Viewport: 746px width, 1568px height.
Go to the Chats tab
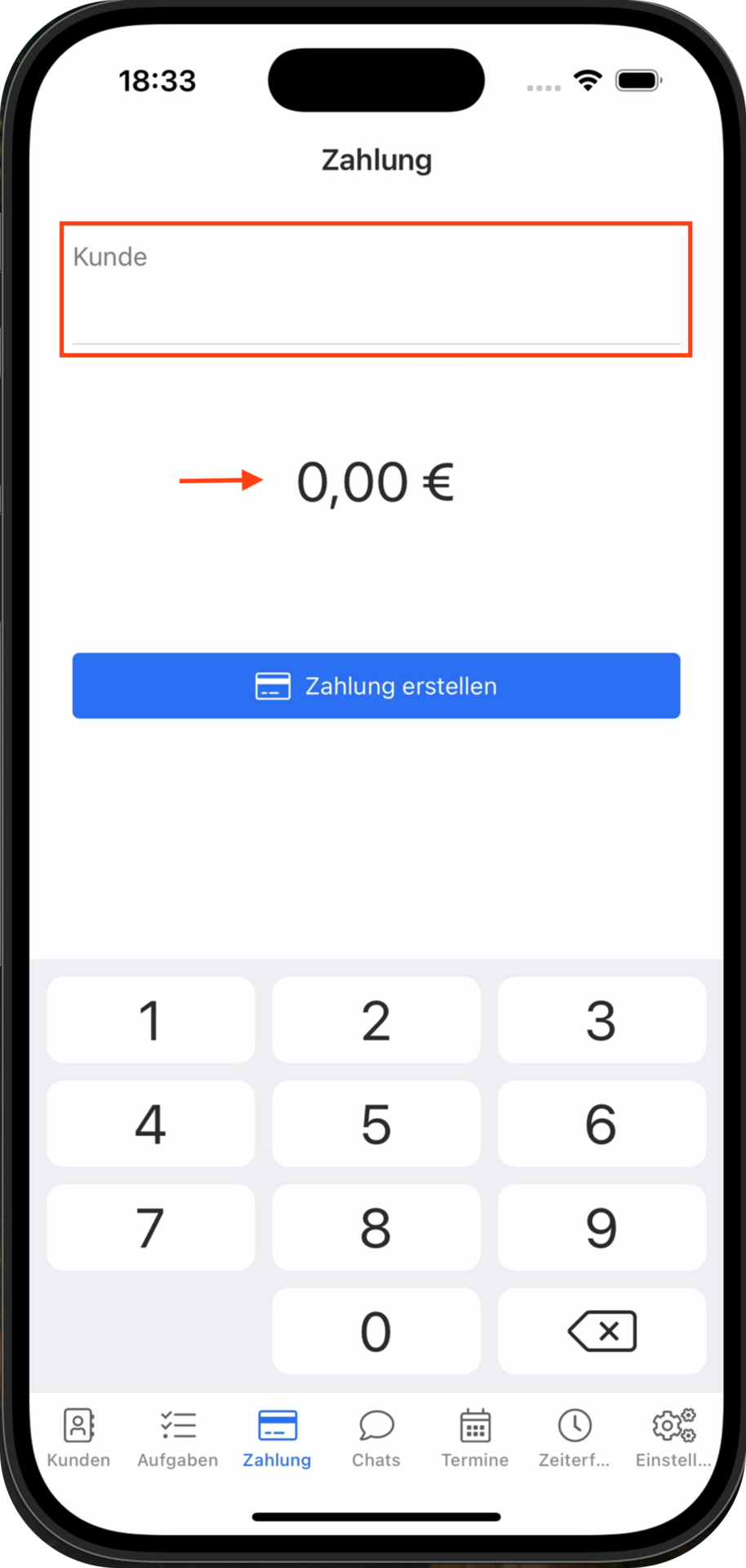coord(375,1439)
